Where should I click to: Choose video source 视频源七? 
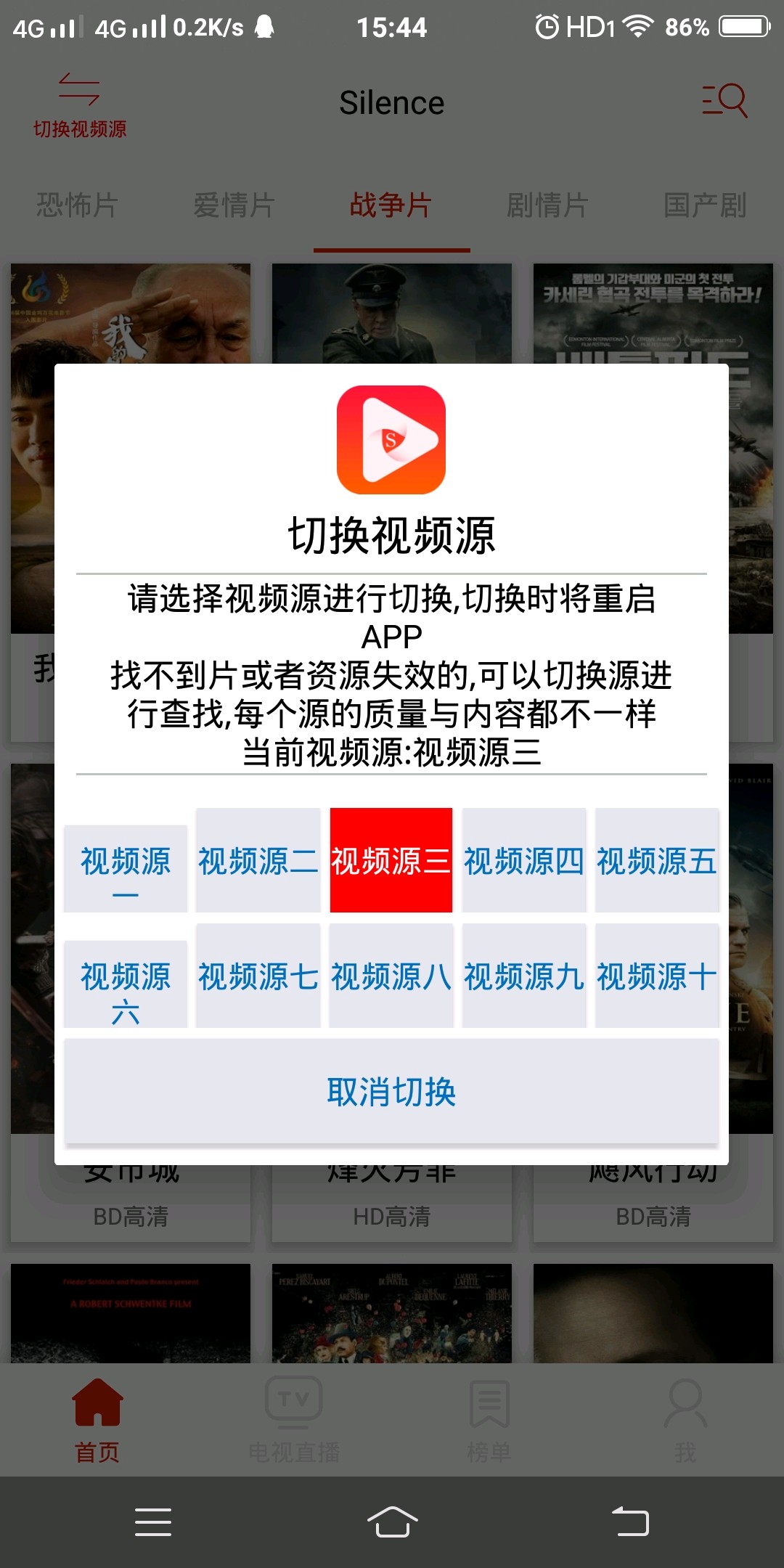coord(258,979)
